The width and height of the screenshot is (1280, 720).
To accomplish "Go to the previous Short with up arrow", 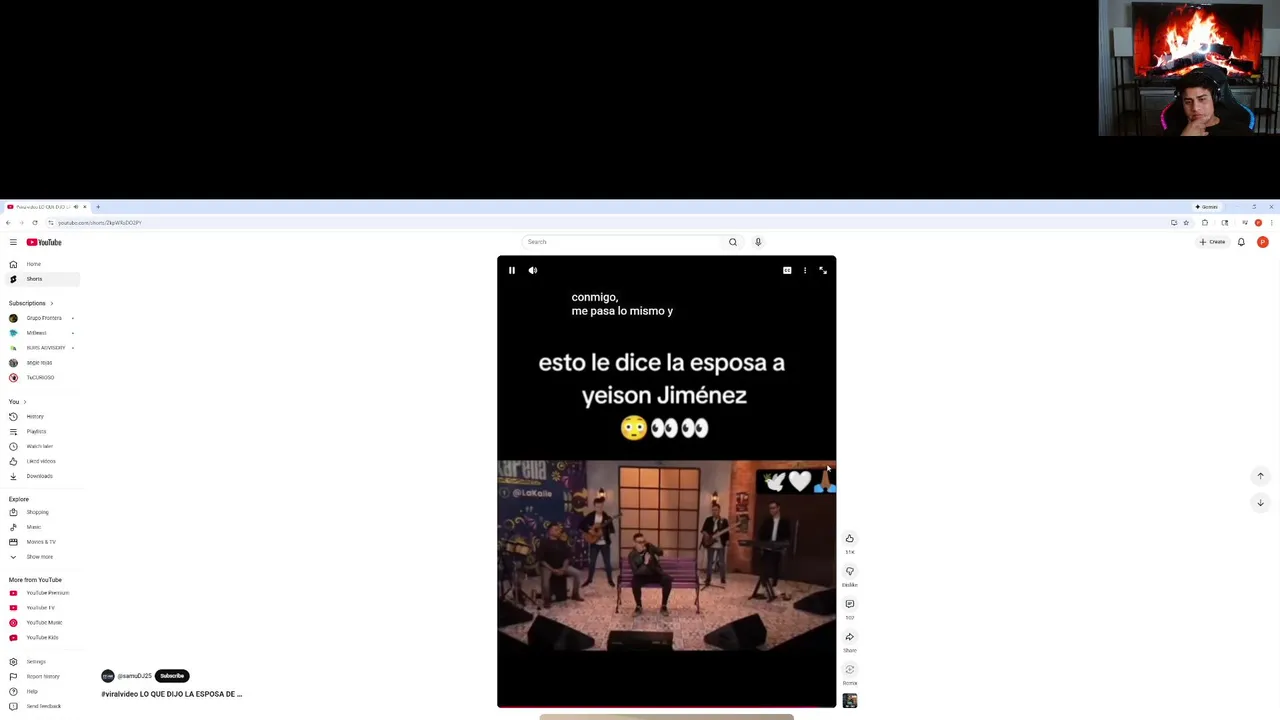I will coord(1260,476).
